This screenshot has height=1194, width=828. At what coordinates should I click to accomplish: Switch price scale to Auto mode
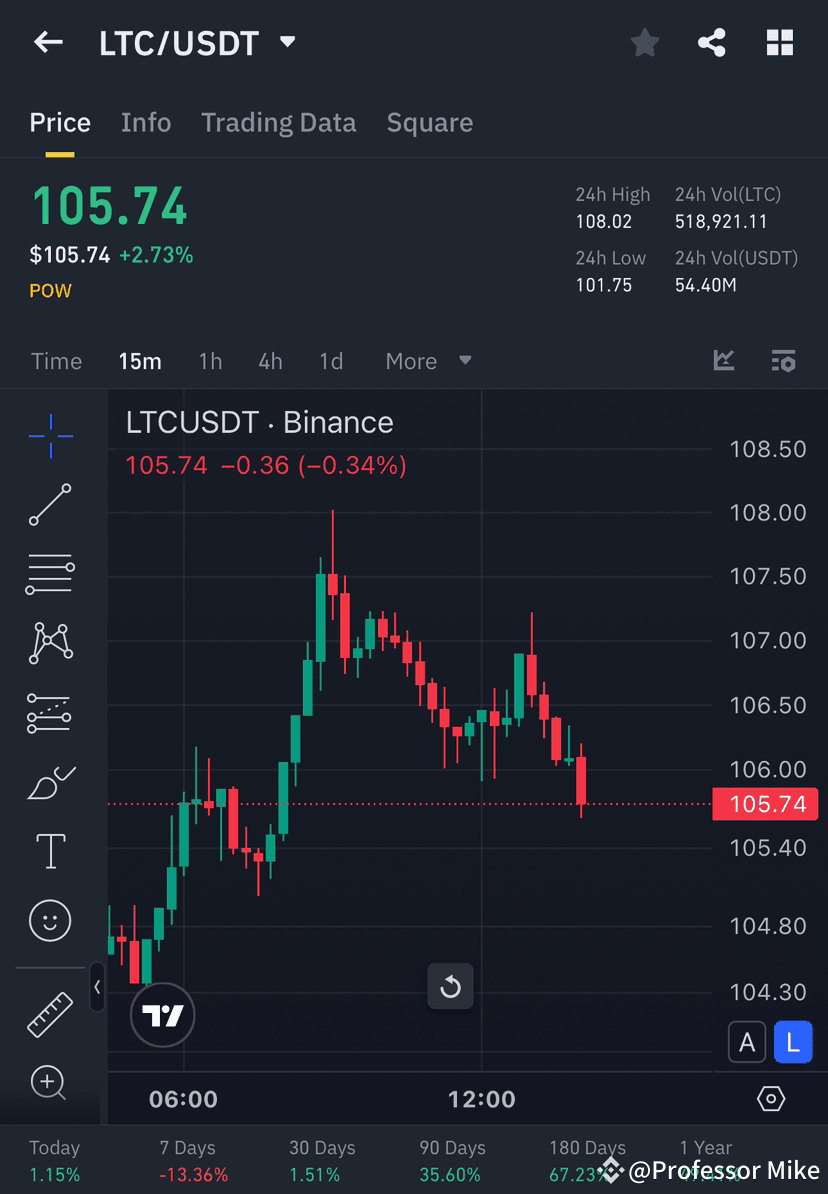click(747, 1041)
